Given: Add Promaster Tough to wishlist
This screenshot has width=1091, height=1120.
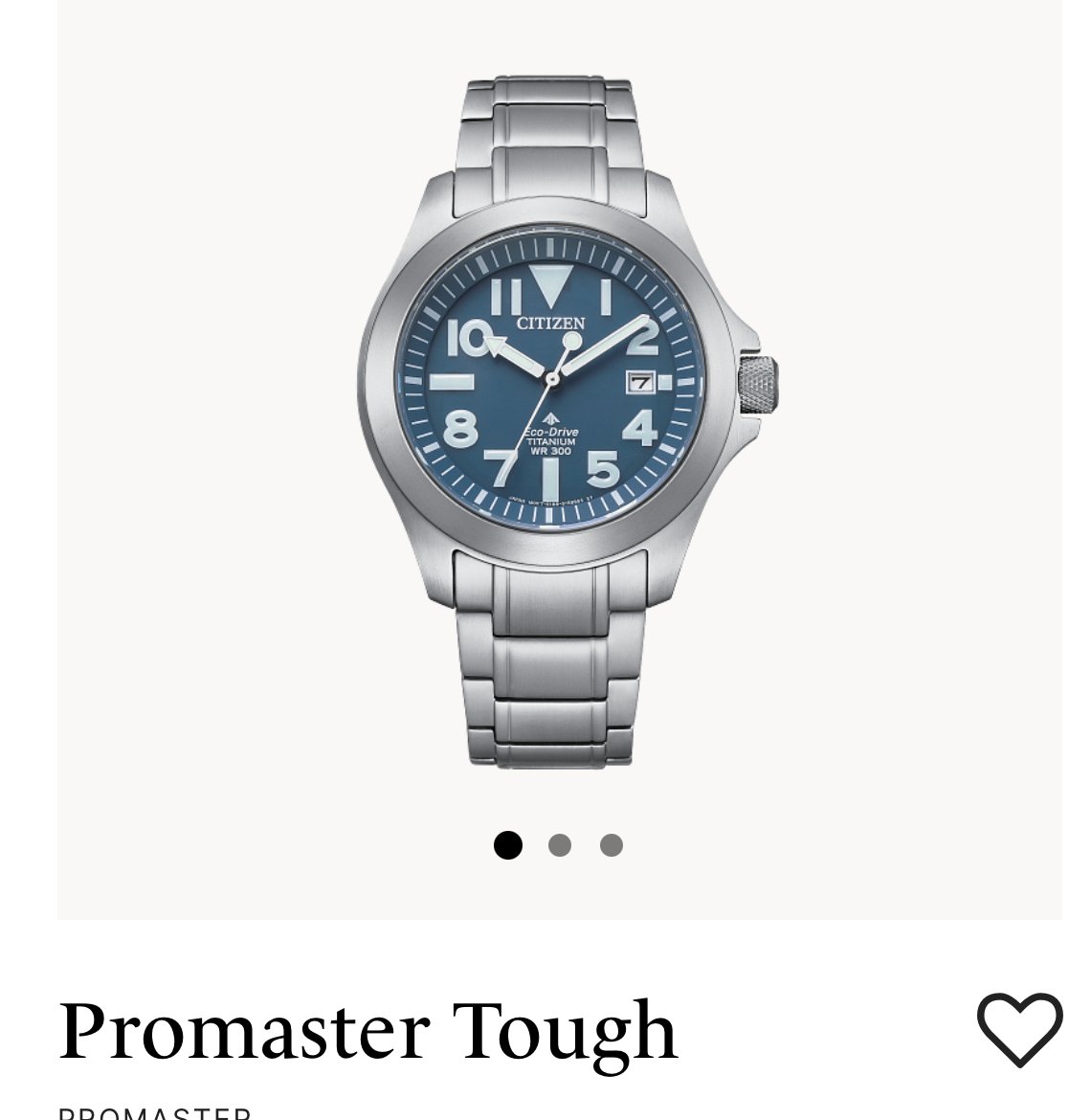Looking at the screenshot, I should [x=1019, y=1029].
